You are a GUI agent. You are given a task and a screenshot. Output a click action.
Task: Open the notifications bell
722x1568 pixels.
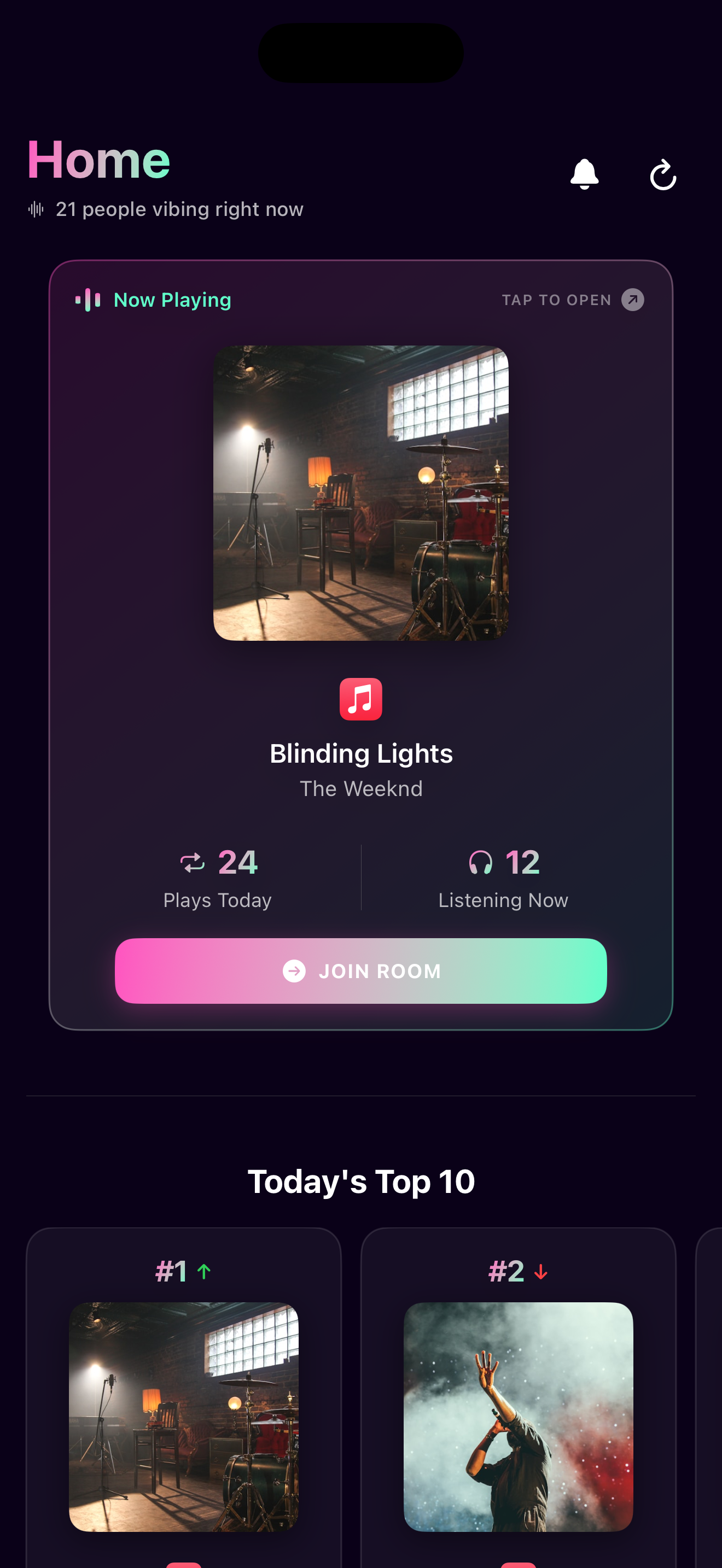coord(584,175)
